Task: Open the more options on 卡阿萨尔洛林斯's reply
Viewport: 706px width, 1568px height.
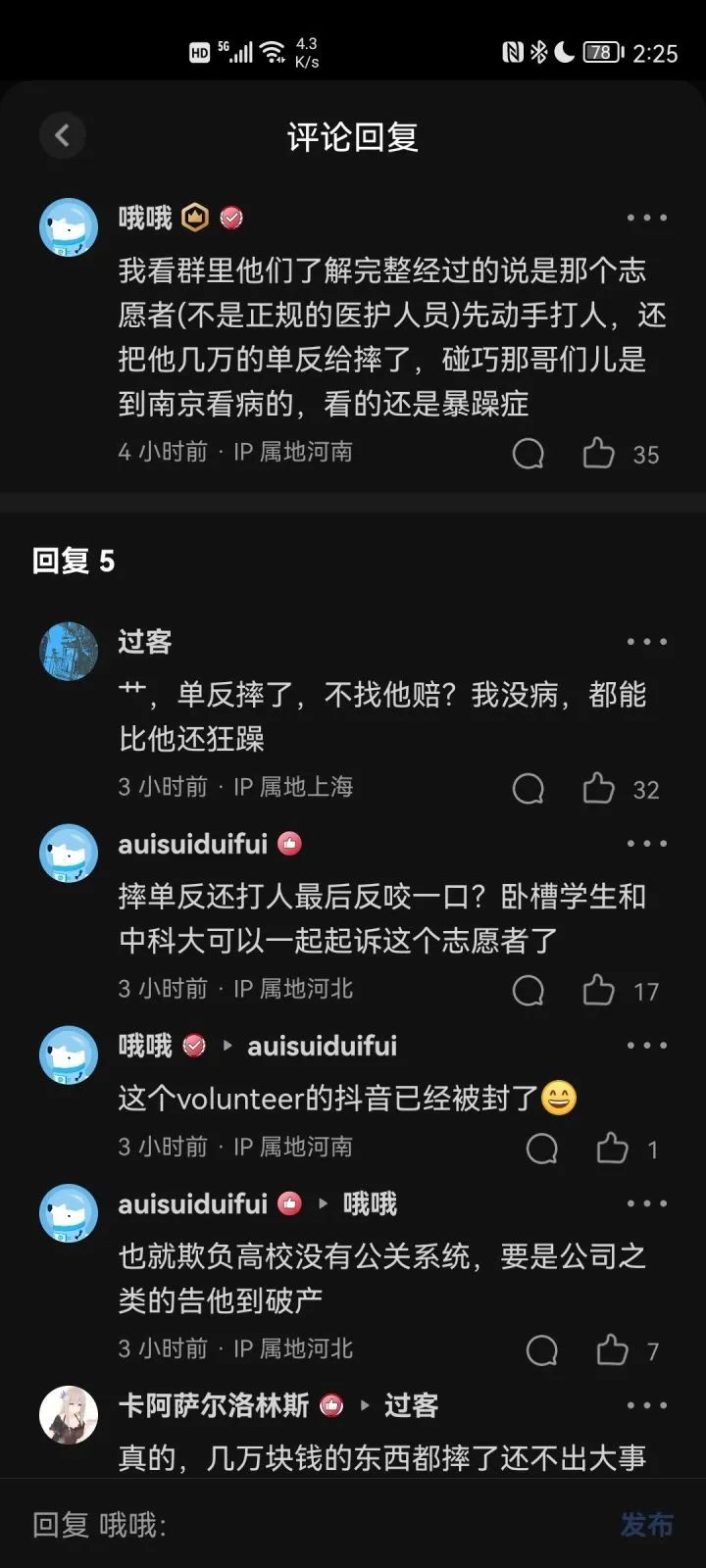Action: pos(646,1405)
